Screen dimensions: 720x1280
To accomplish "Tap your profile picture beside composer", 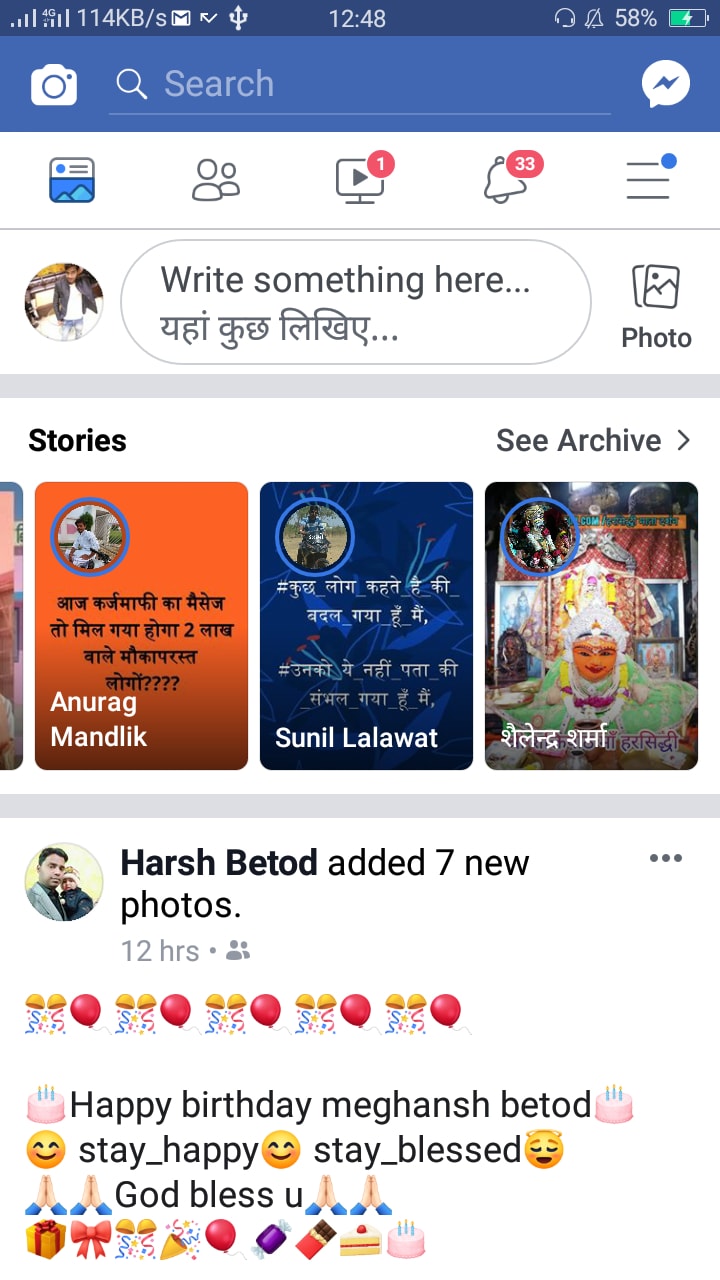I will tap(64, 302).
